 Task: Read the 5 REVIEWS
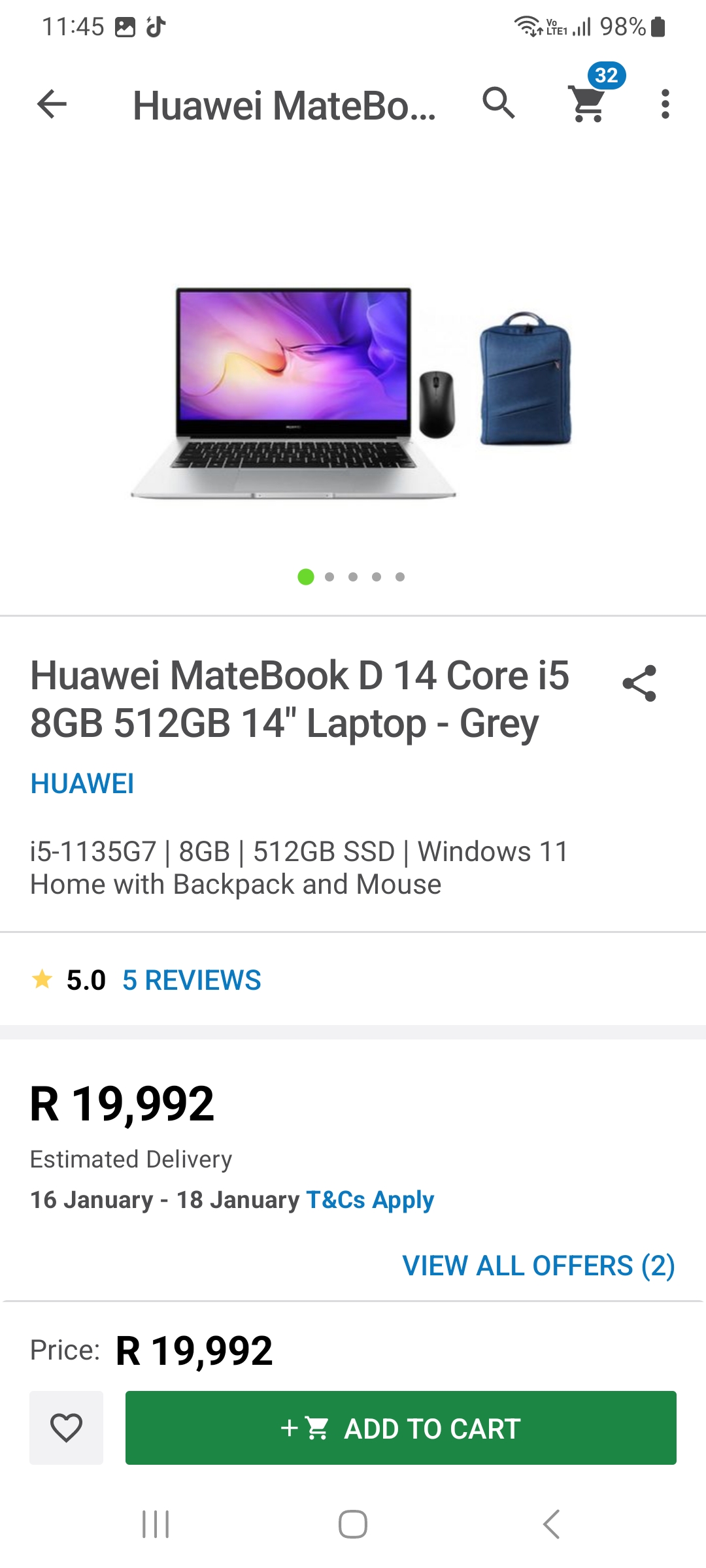pyautogui.click(x=192, y=980)
